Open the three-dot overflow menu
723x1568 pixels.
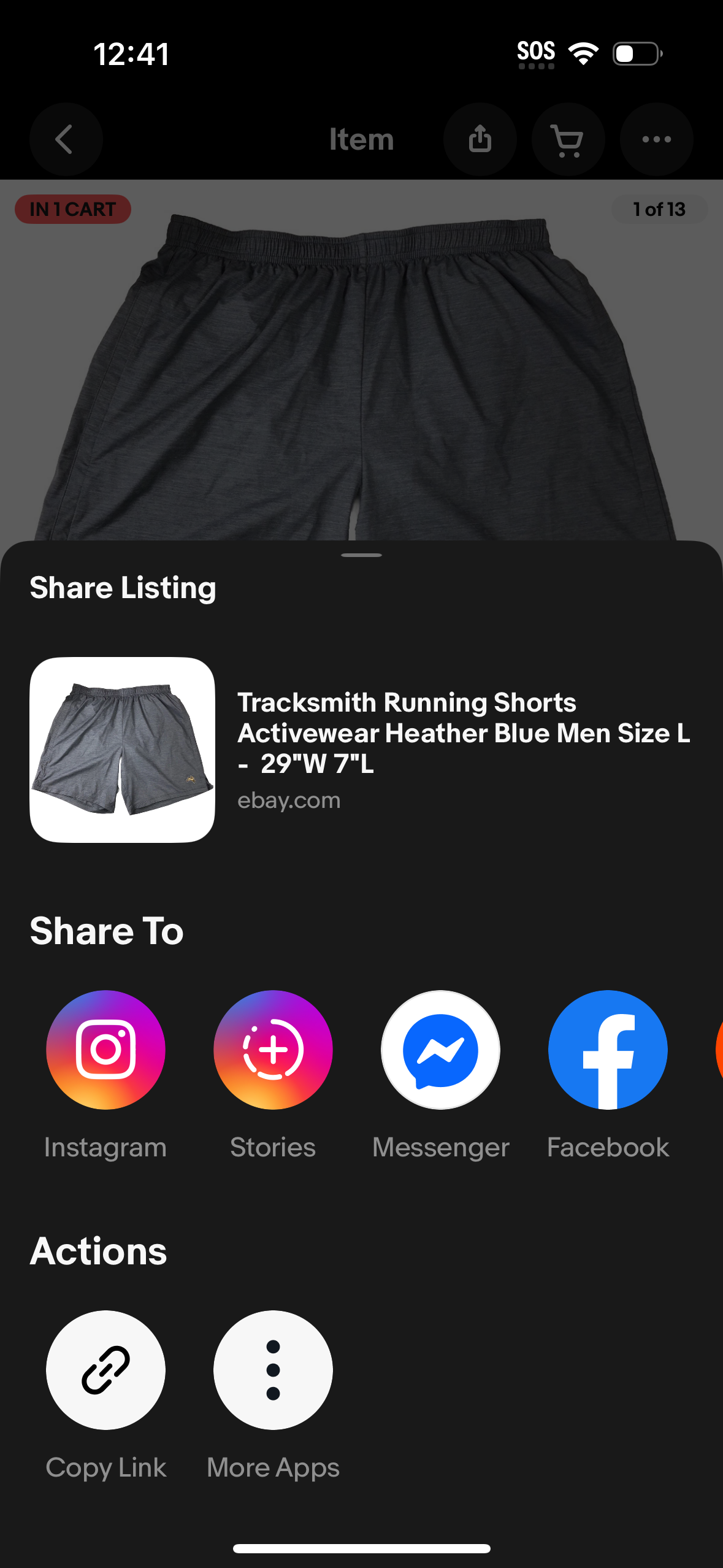tap(656, 139)
